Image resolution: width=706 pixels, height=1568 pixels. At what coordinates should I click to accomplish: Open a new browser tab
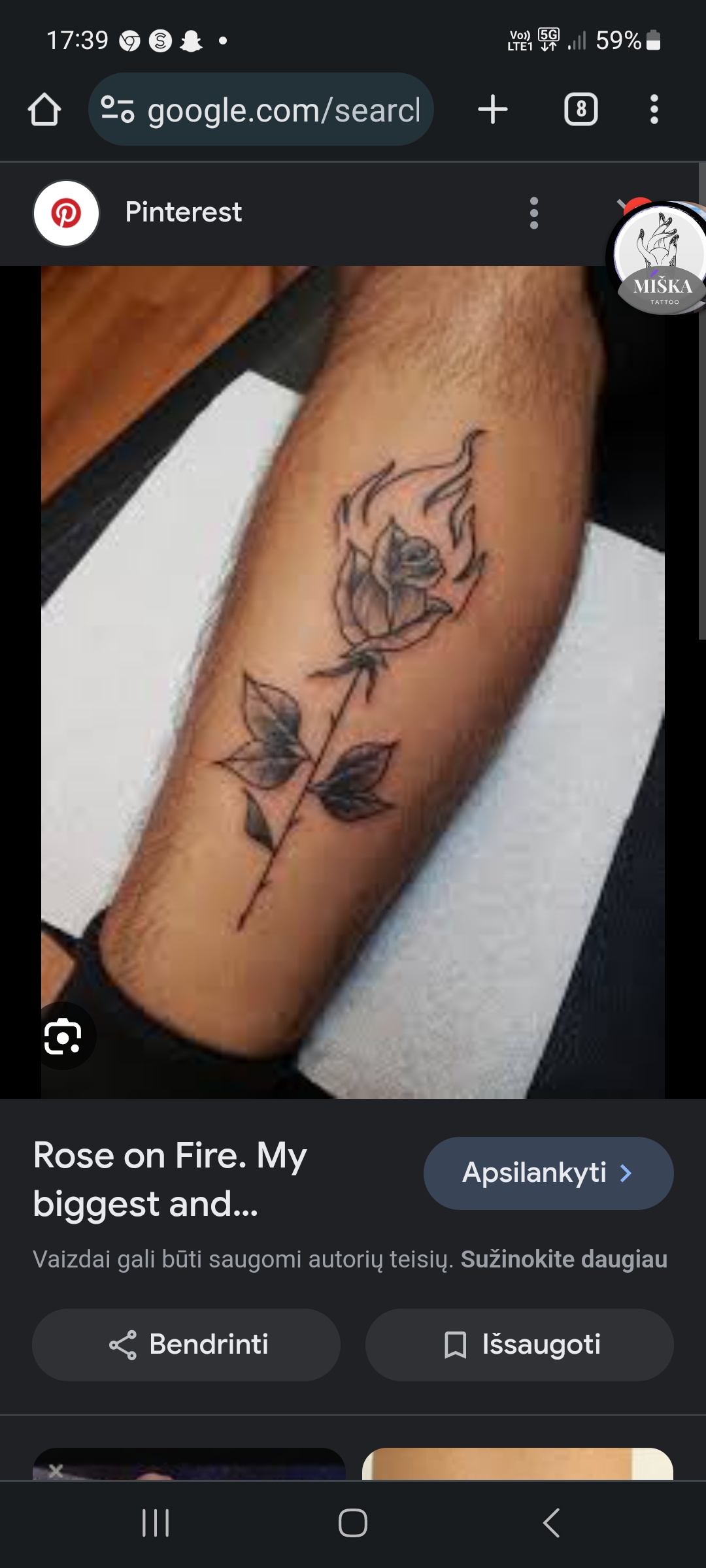tap(493, 109)
